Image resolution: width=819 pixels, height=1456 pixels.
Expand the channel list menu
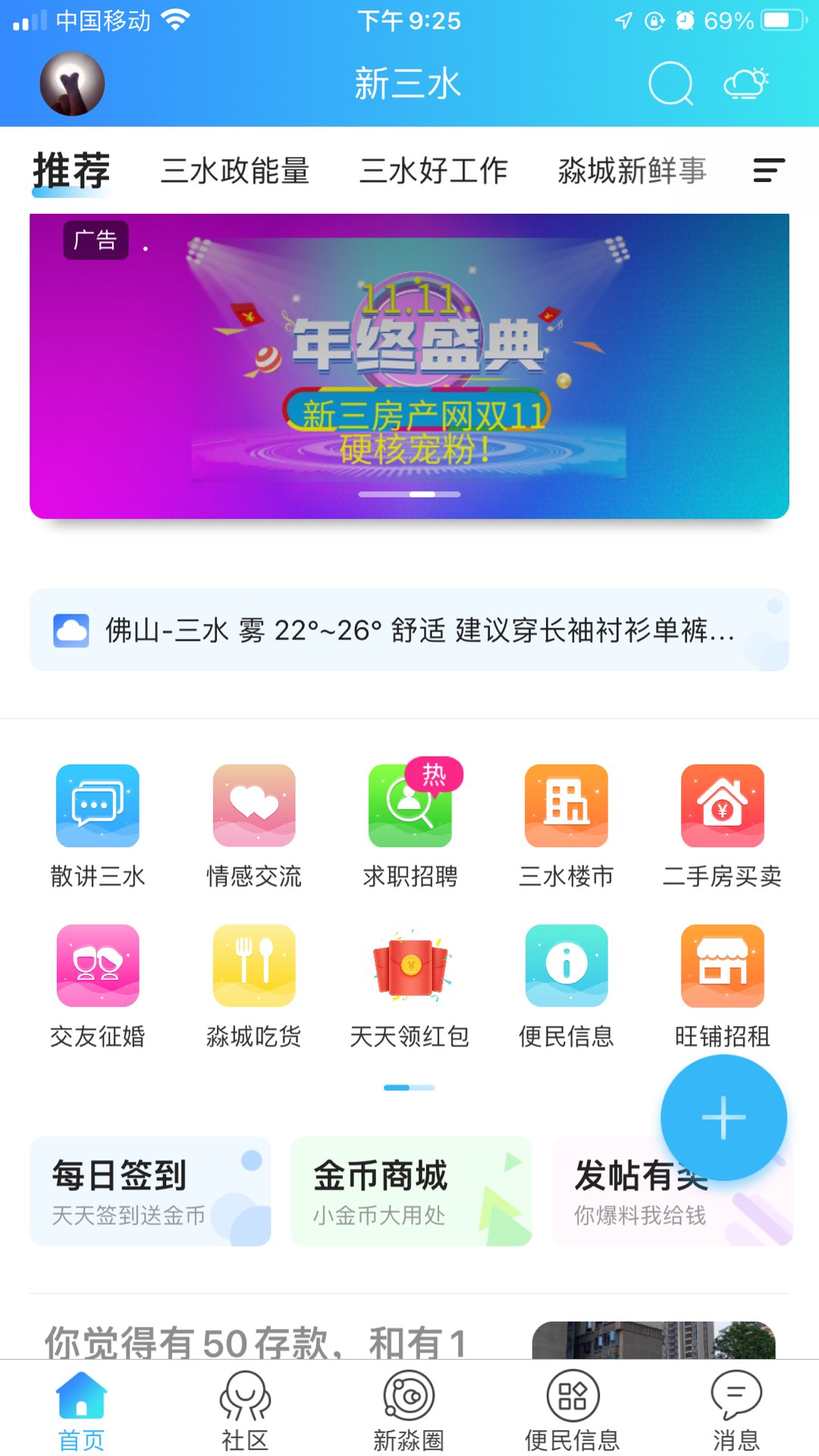(768, 171)
